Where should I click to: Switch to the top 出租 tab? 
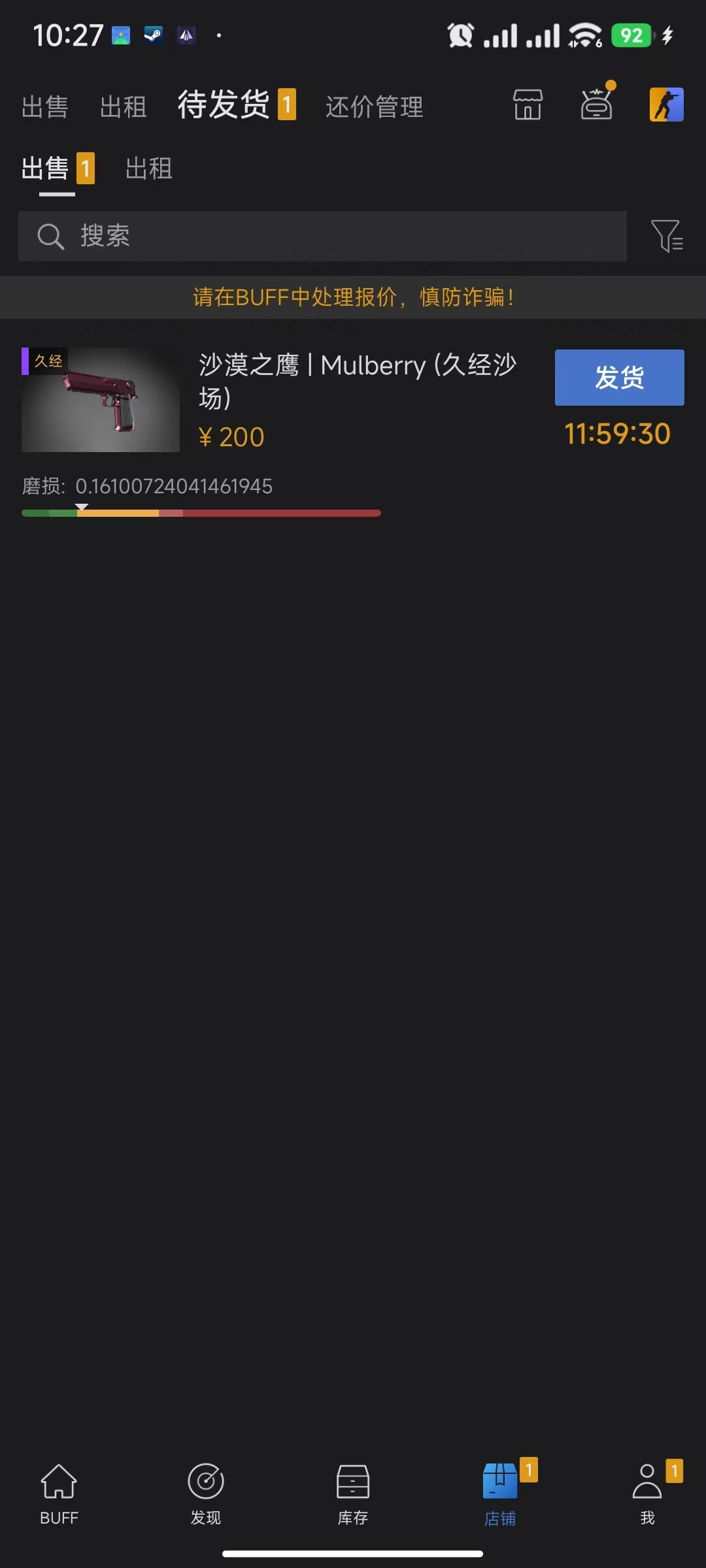[124, 106]
